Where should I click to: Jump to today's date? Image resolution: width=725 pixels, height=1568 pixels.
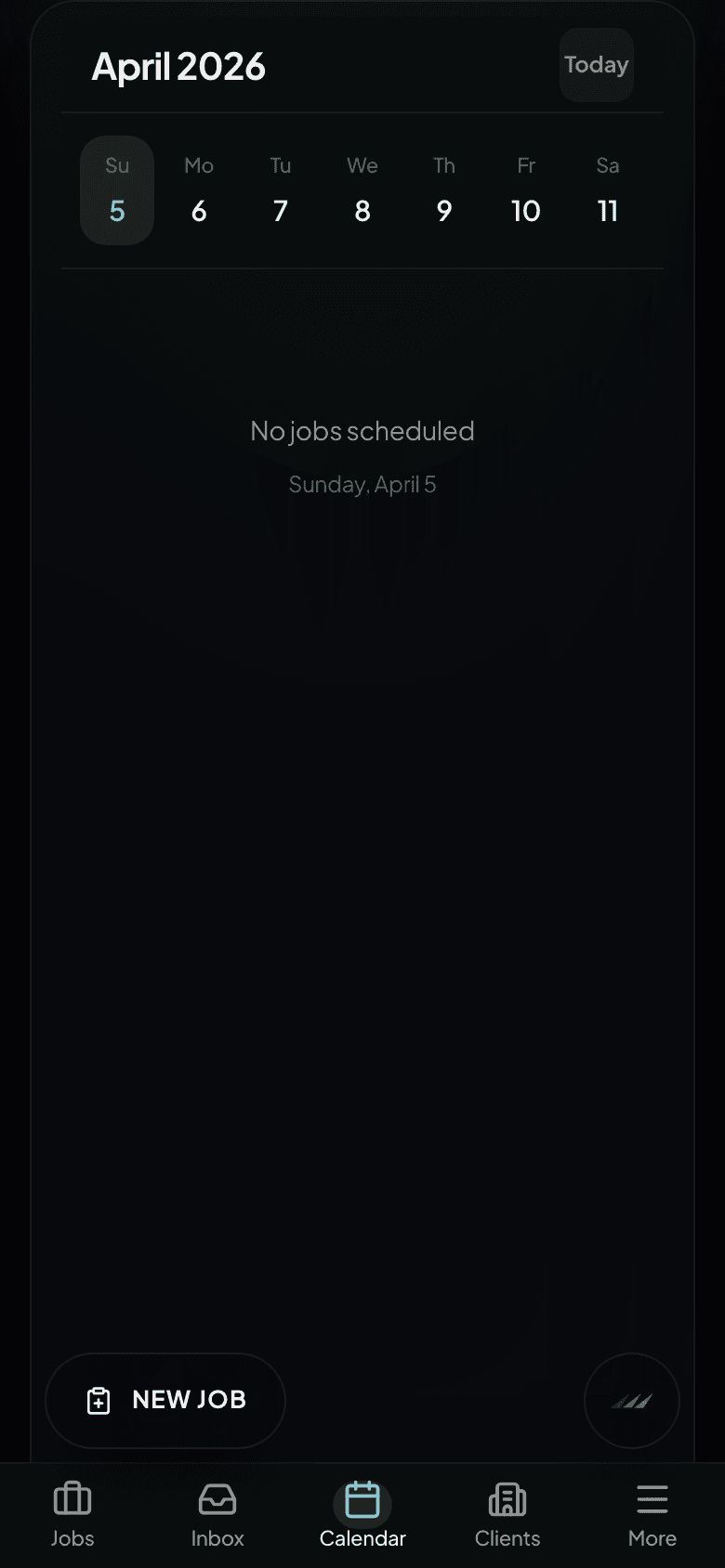click(x=596, y=65)
